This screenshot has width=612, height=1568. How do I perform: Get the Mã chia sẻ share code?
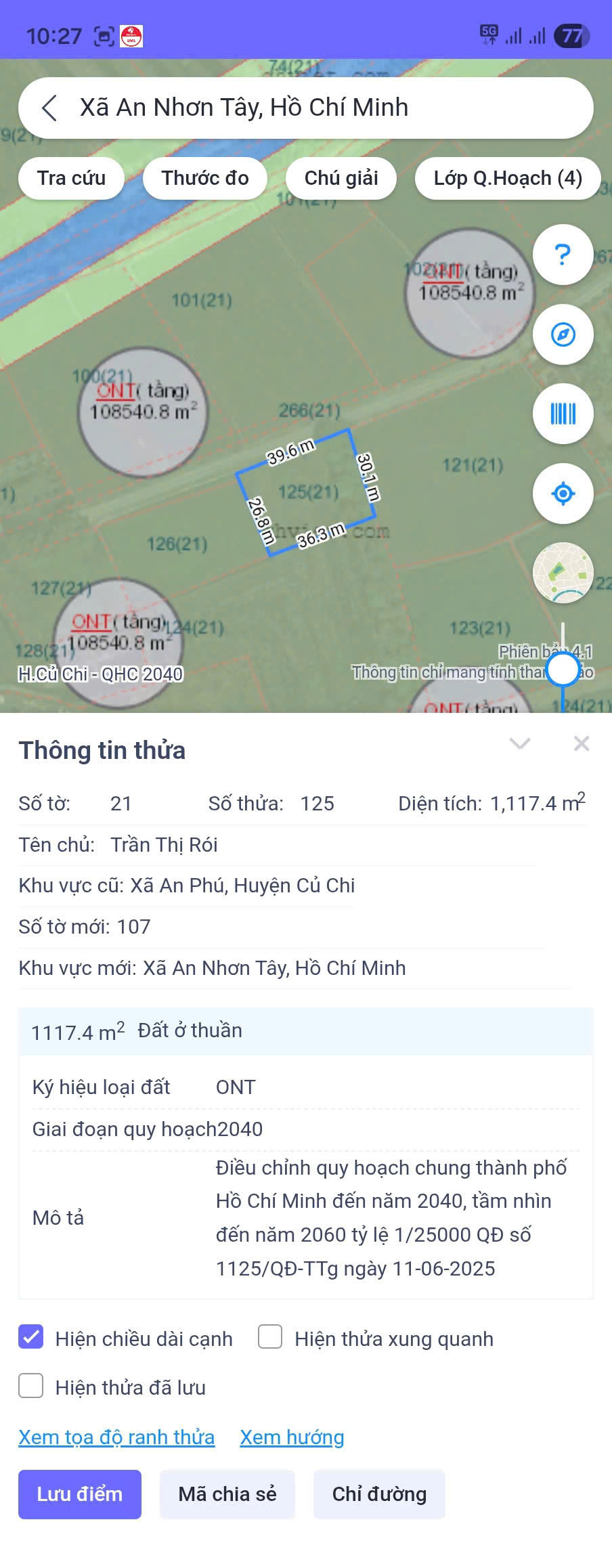227,1494
